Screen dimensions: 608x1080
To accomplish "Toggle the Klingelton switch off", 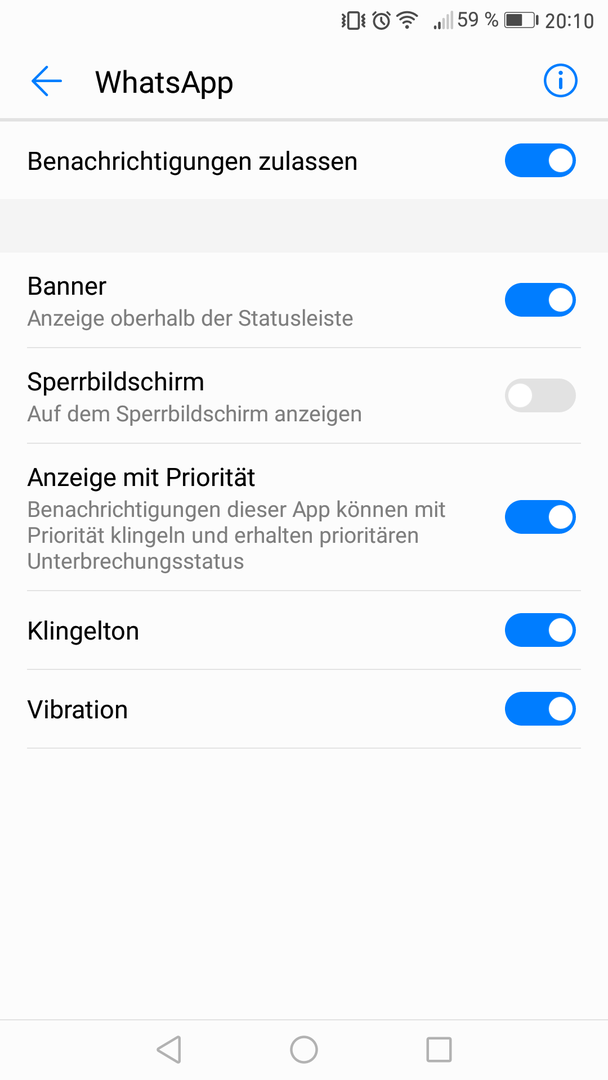I will (x=540, y=630).
